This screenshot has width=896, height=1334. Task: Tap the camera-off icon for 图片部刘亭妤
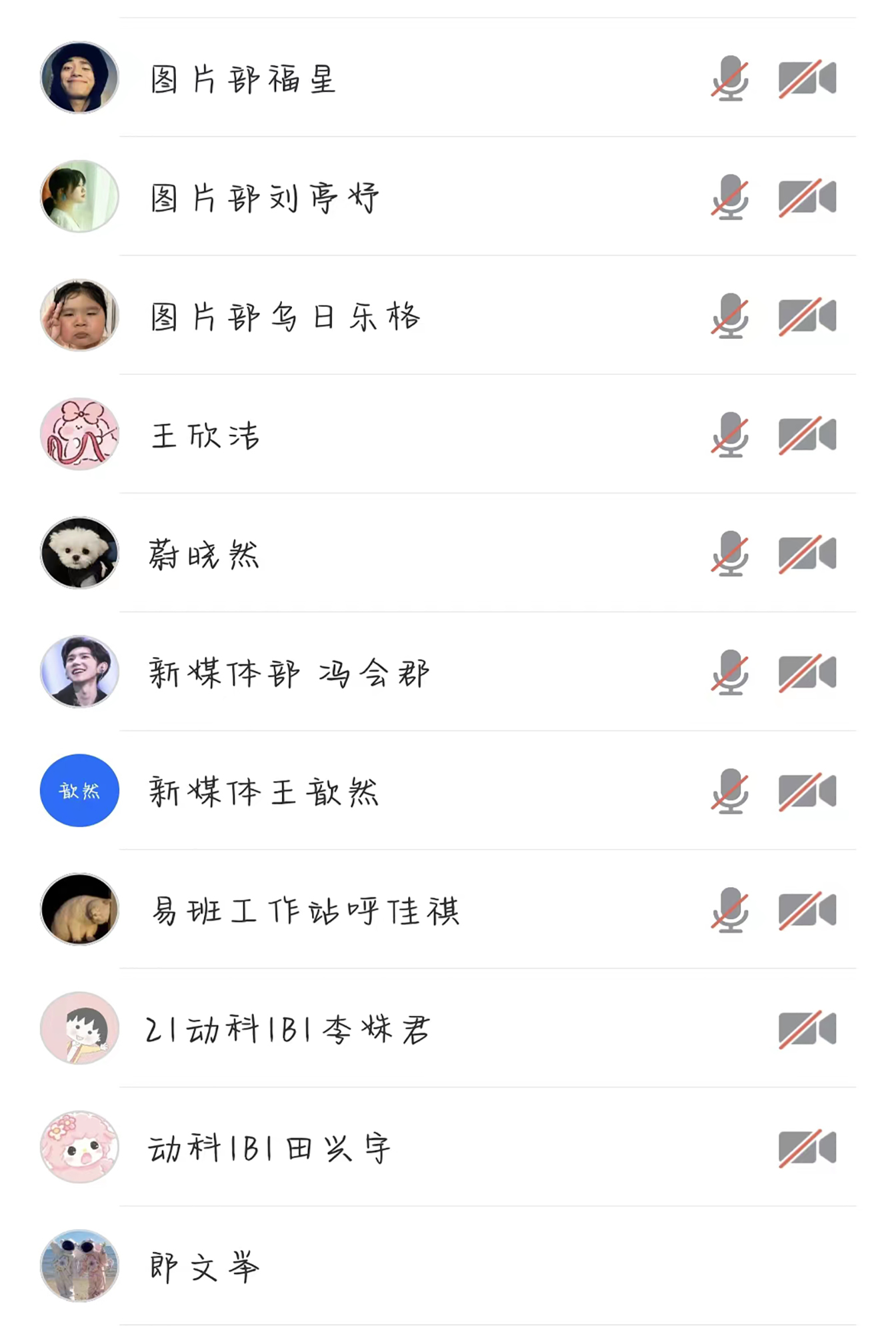807,197
